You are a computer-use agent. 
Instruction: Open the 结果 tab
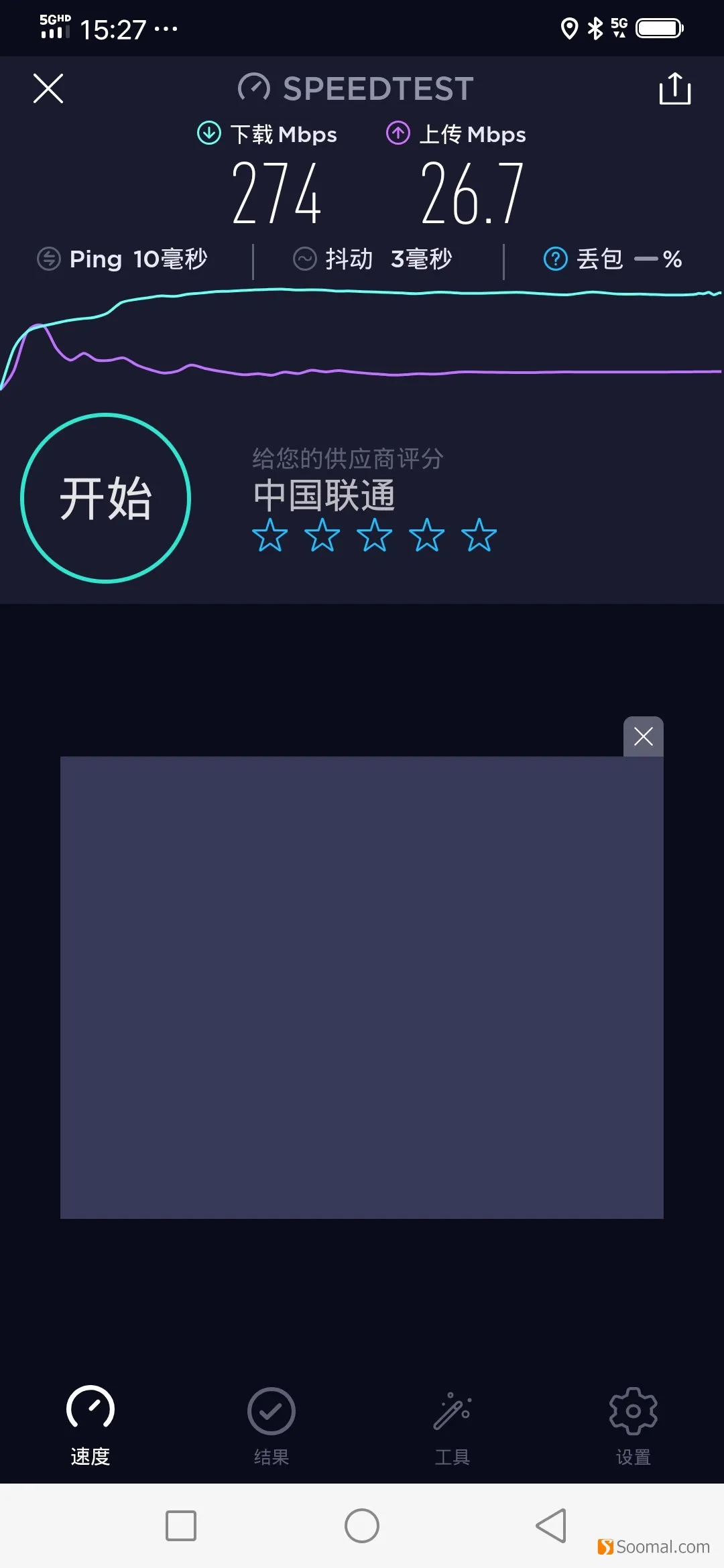(271, 1425)
